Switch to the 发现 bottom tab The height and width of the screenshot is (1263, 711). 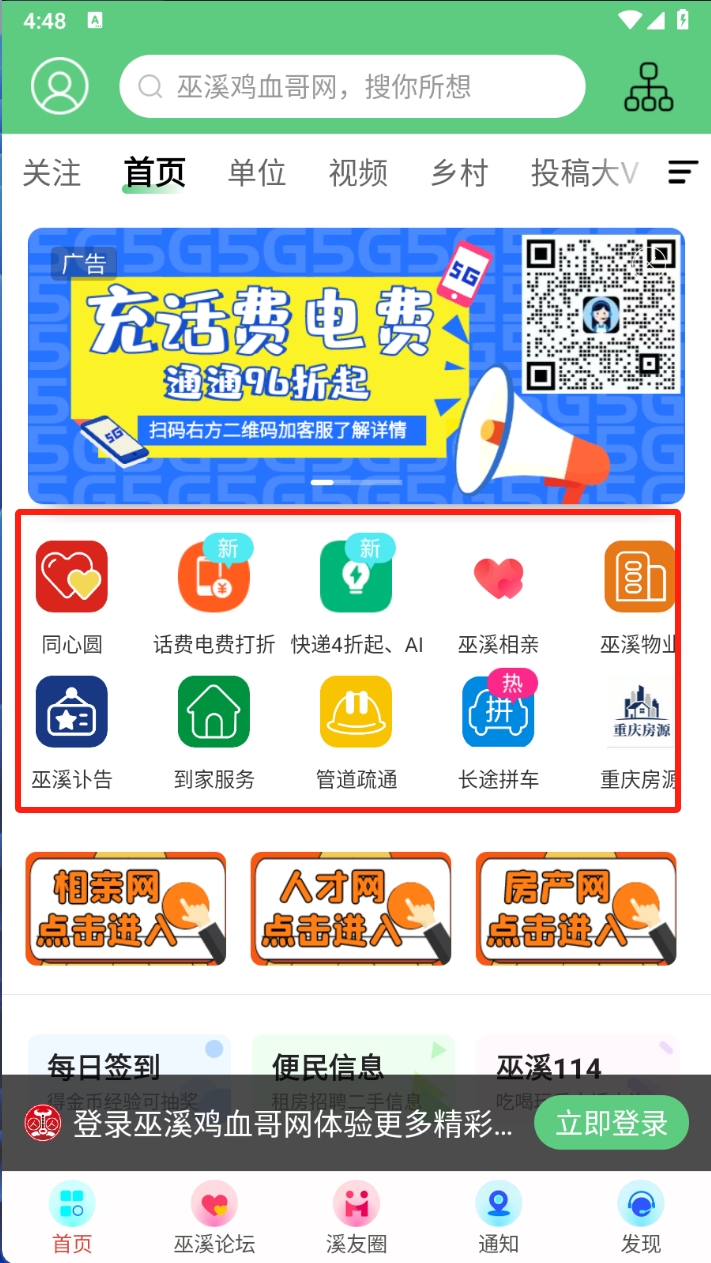641,1217
